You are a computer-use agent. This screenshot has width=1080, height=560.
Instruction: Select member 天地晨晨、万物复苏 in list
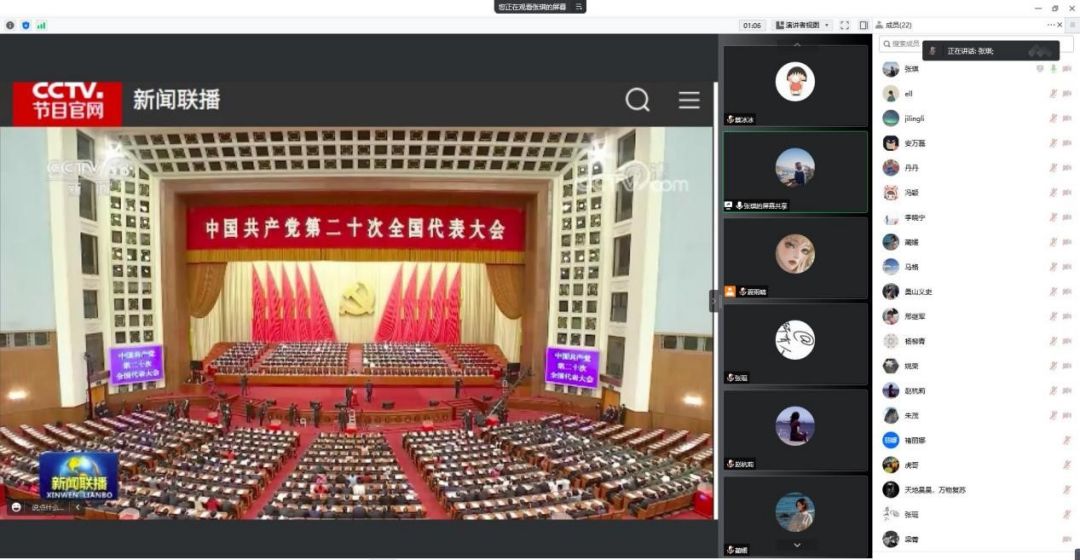[934, 490]
